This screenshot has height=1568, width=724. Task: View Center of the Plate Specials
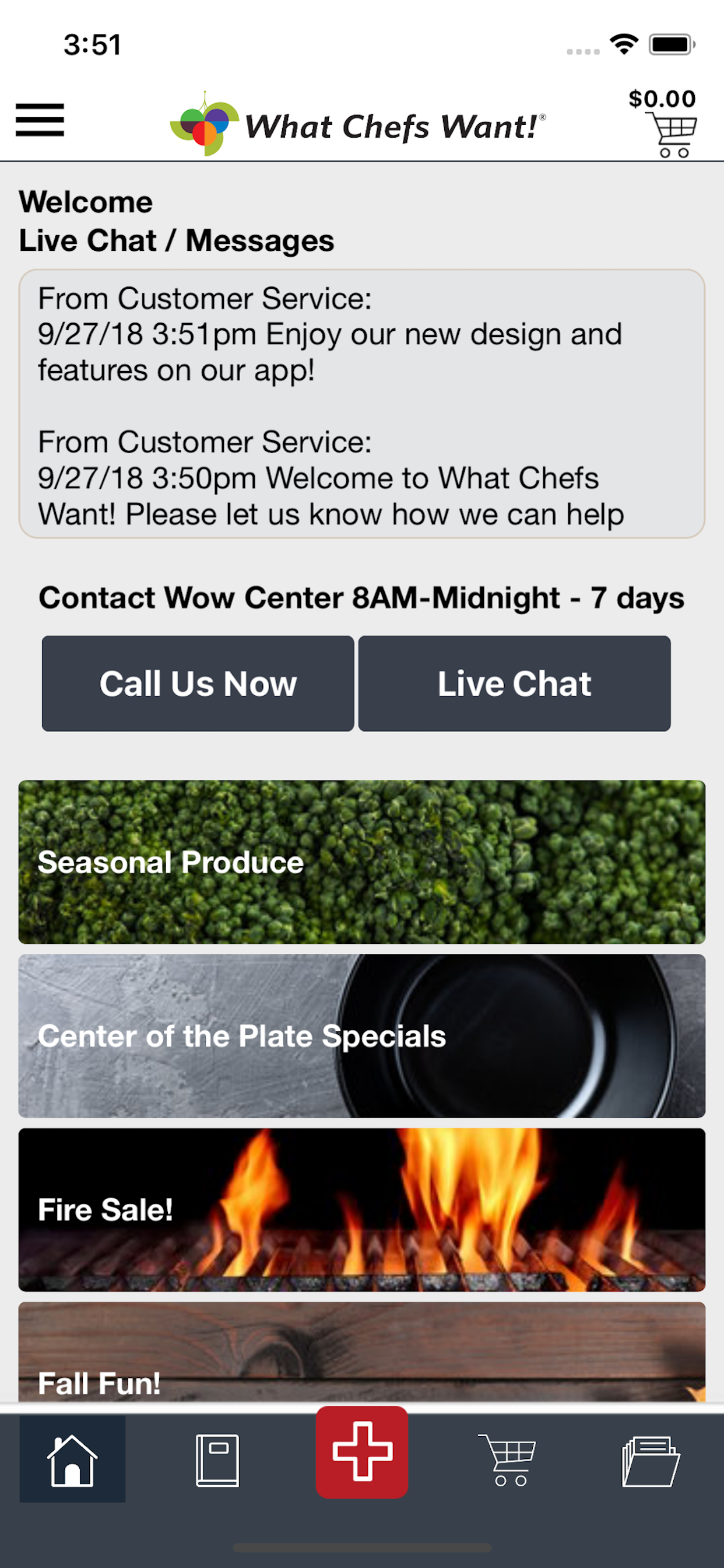pyautogui.click(x=362, y=1036)
